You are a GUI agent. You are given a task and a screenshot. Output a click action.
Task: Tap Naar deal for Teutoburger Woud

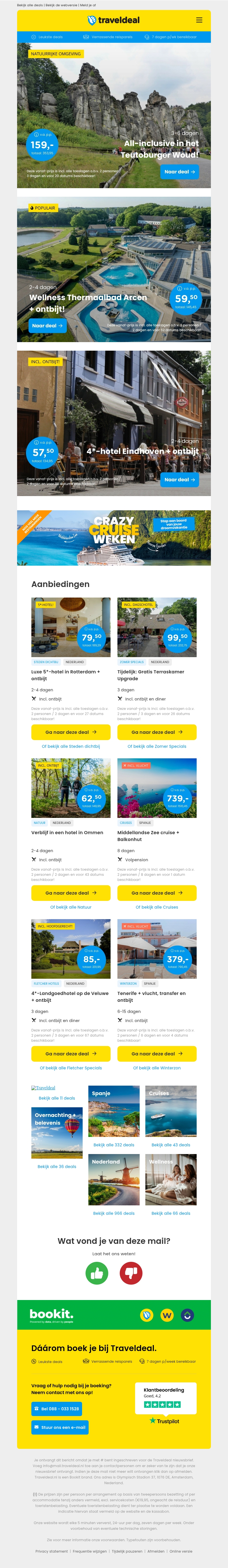tap(180, 172)
